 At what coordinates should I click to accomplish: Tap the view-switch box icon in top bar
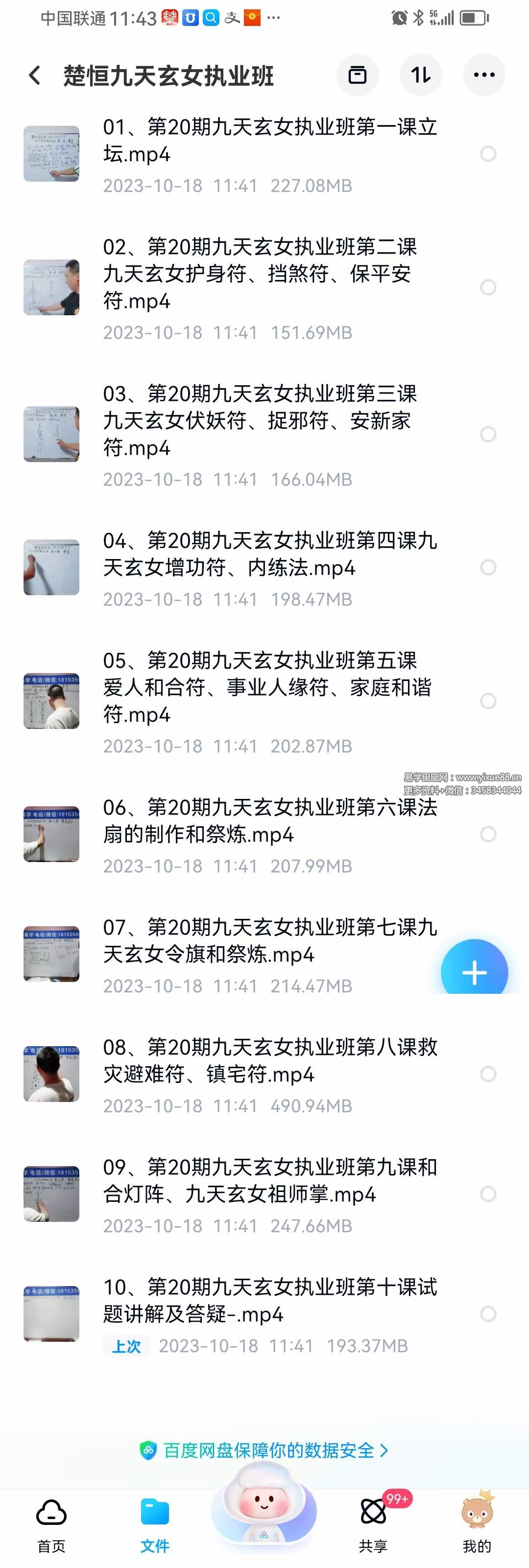[359, 74]
